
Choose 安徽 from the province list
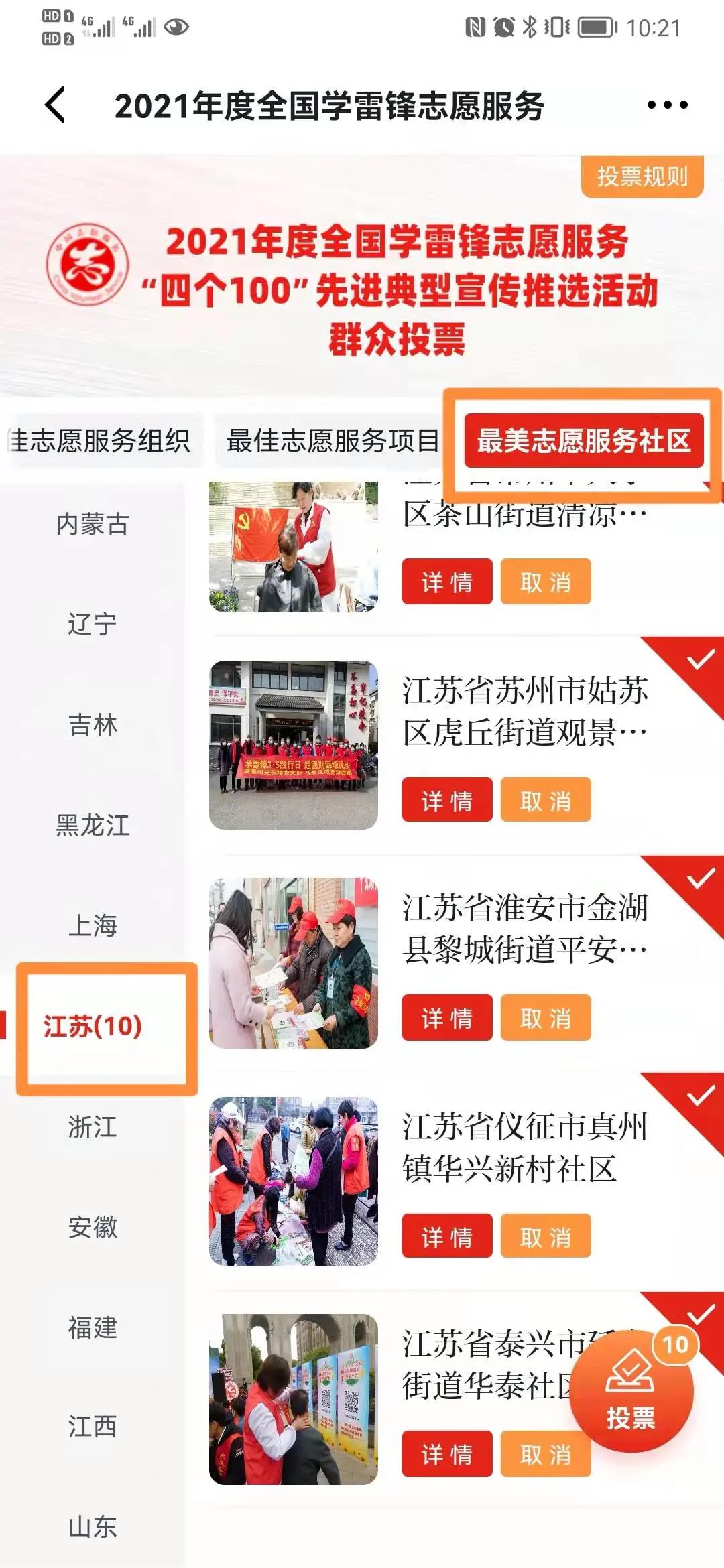tap(93, 1227)
